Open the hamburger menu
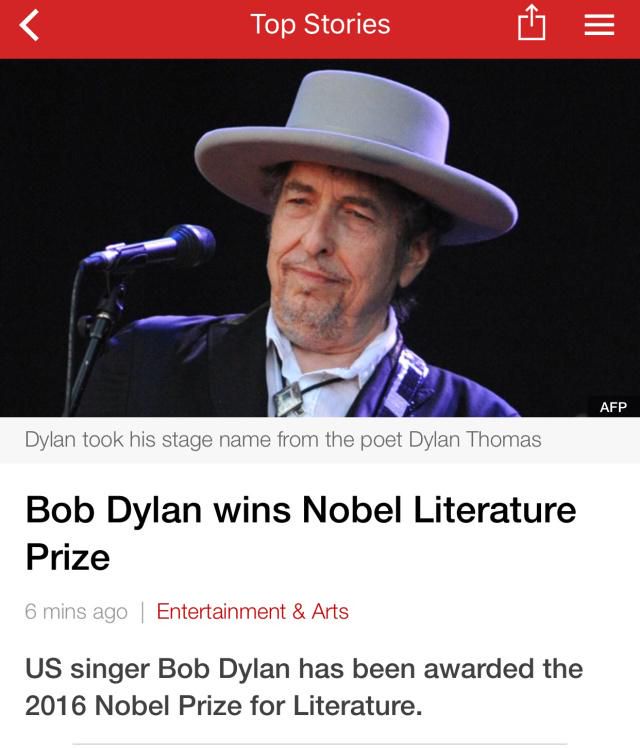Screen dimensions: 640x748 [x=598, y=26]
